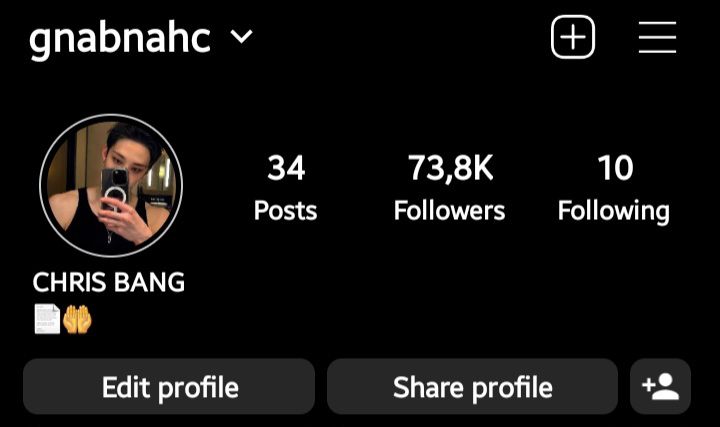Image resolution: width=720 pixels, height=427 pixels.
Task: View the 34 posts
Action: 285,187
